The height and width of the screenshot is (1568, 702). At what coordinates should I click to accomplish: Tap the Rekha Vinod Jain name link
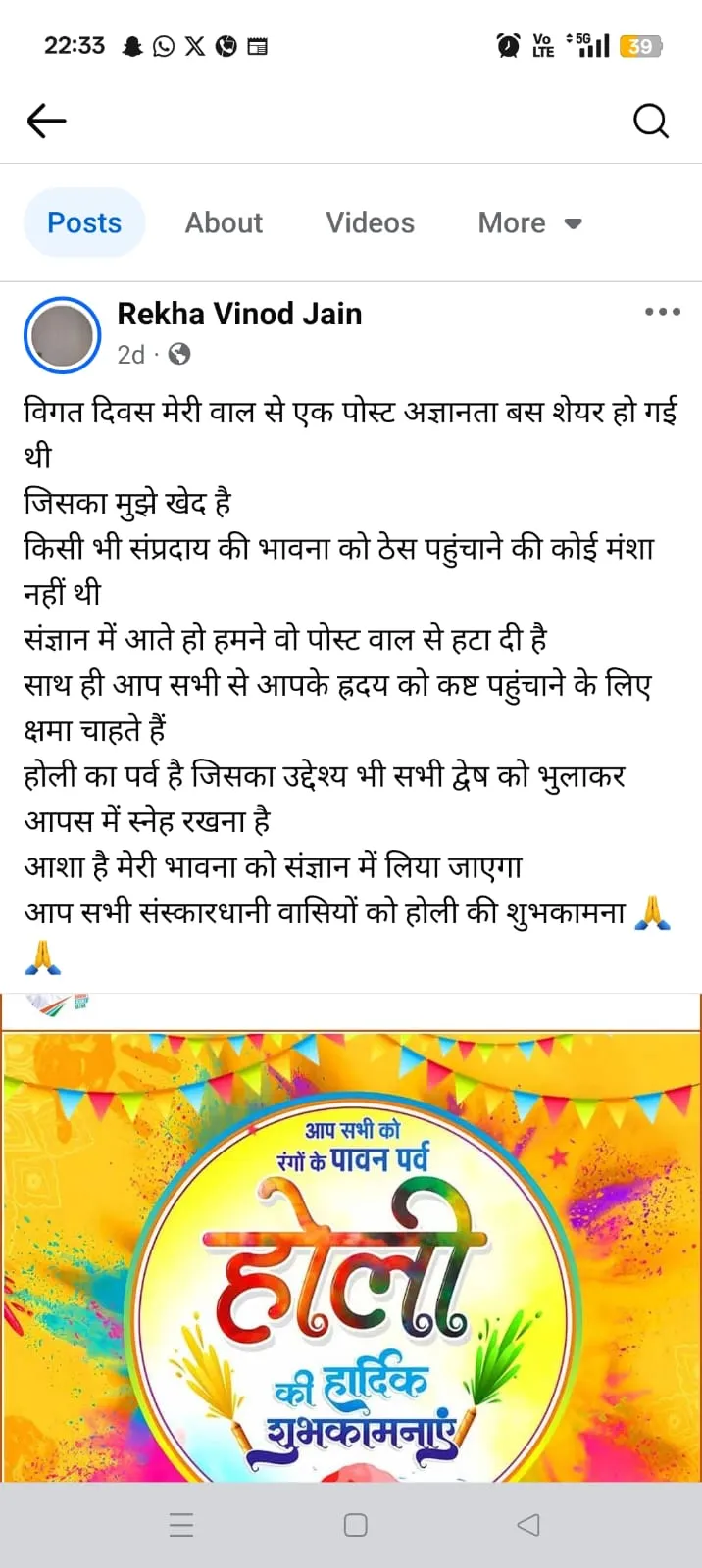tap(239, 314)
